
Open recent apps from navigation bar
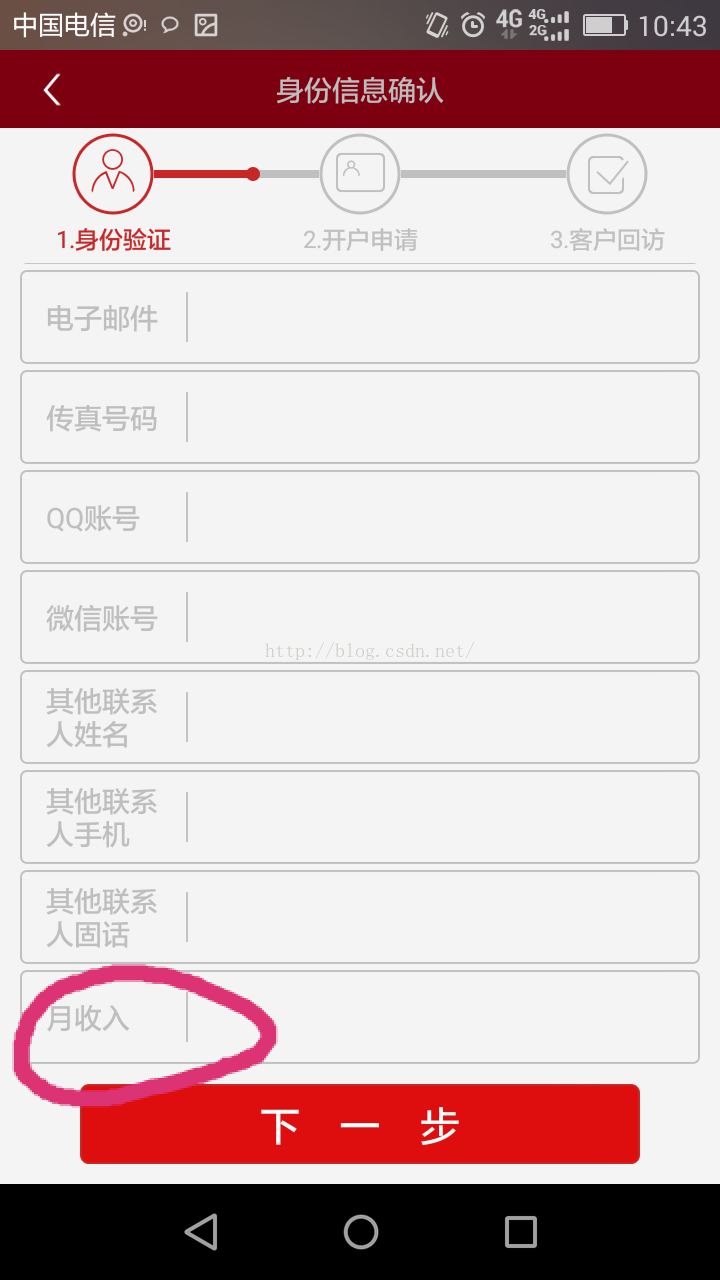(520, 1232)
